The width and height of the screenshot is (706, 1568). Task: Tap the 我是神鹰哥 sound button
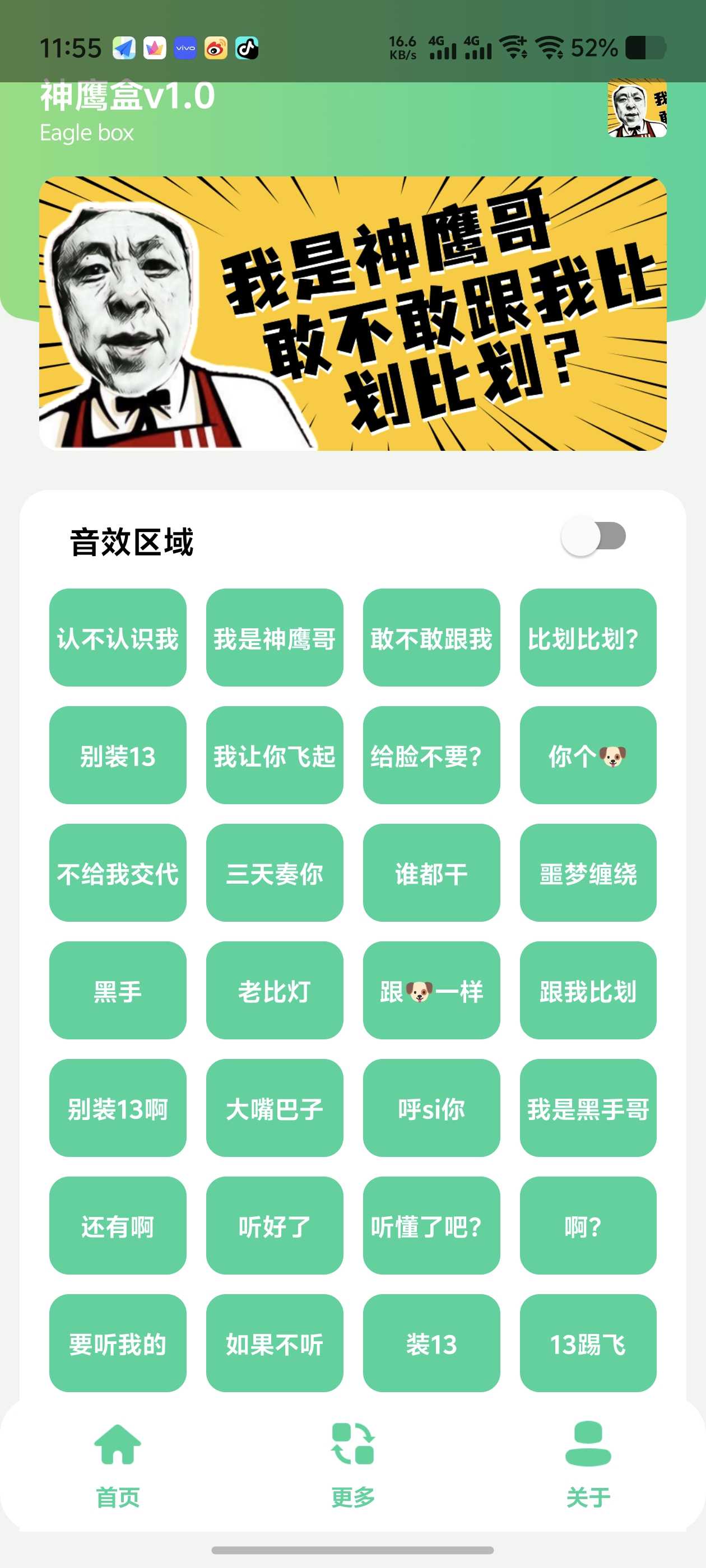tap(274, 637)
